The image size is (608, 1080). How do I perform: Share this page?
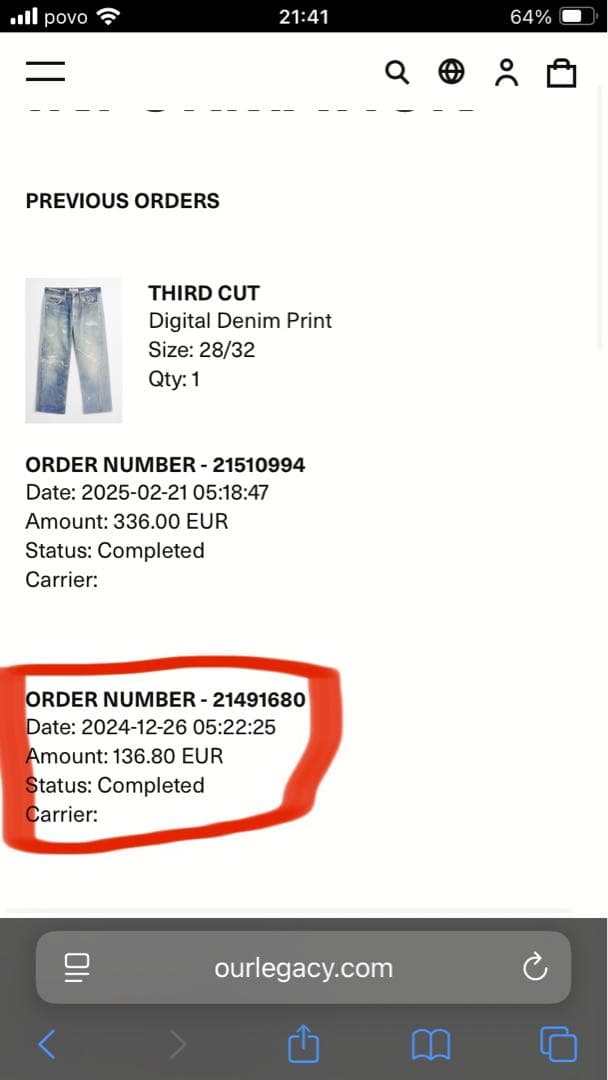303,1044
